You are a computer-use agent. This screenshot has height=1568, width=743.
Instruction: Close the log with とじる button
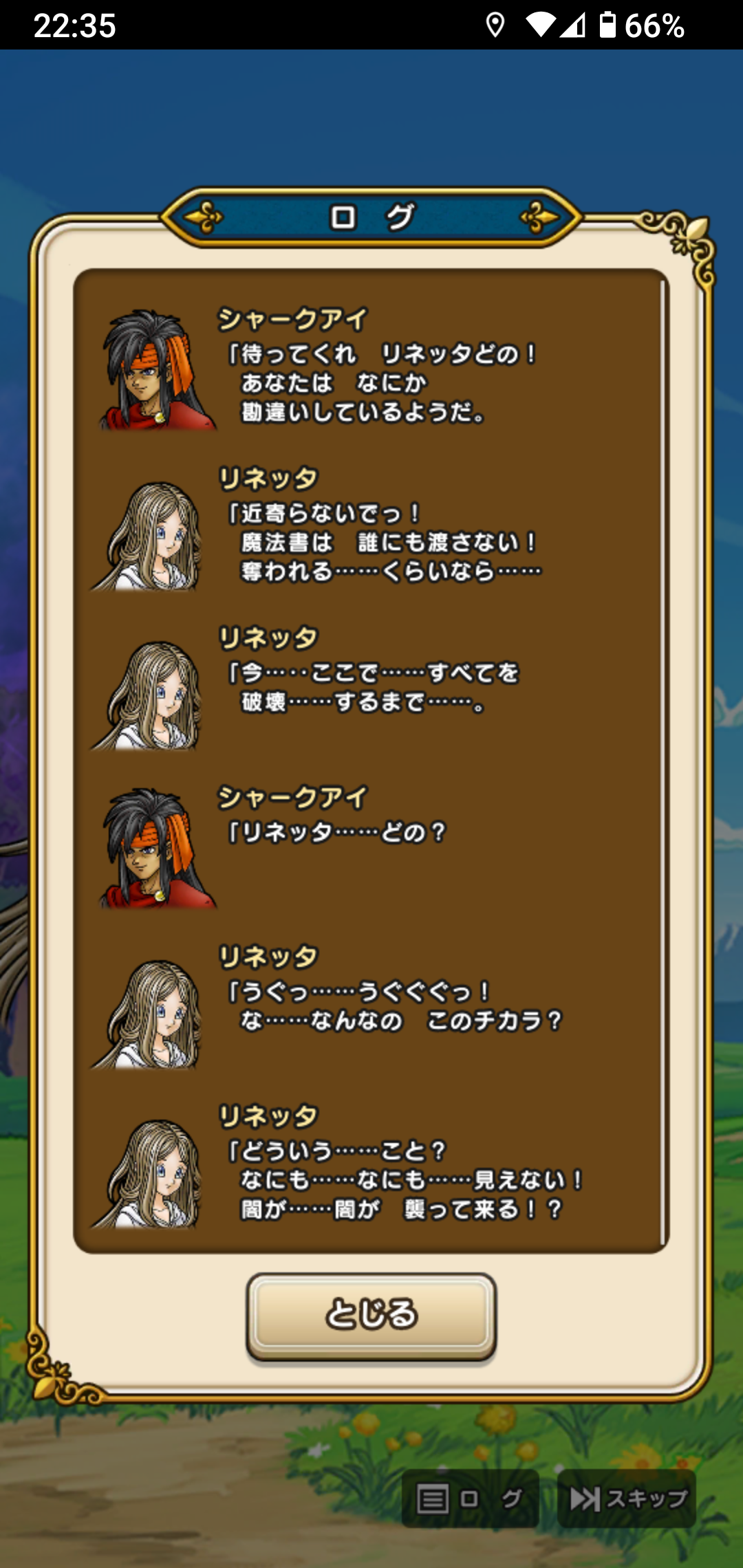coord(371,1314)
